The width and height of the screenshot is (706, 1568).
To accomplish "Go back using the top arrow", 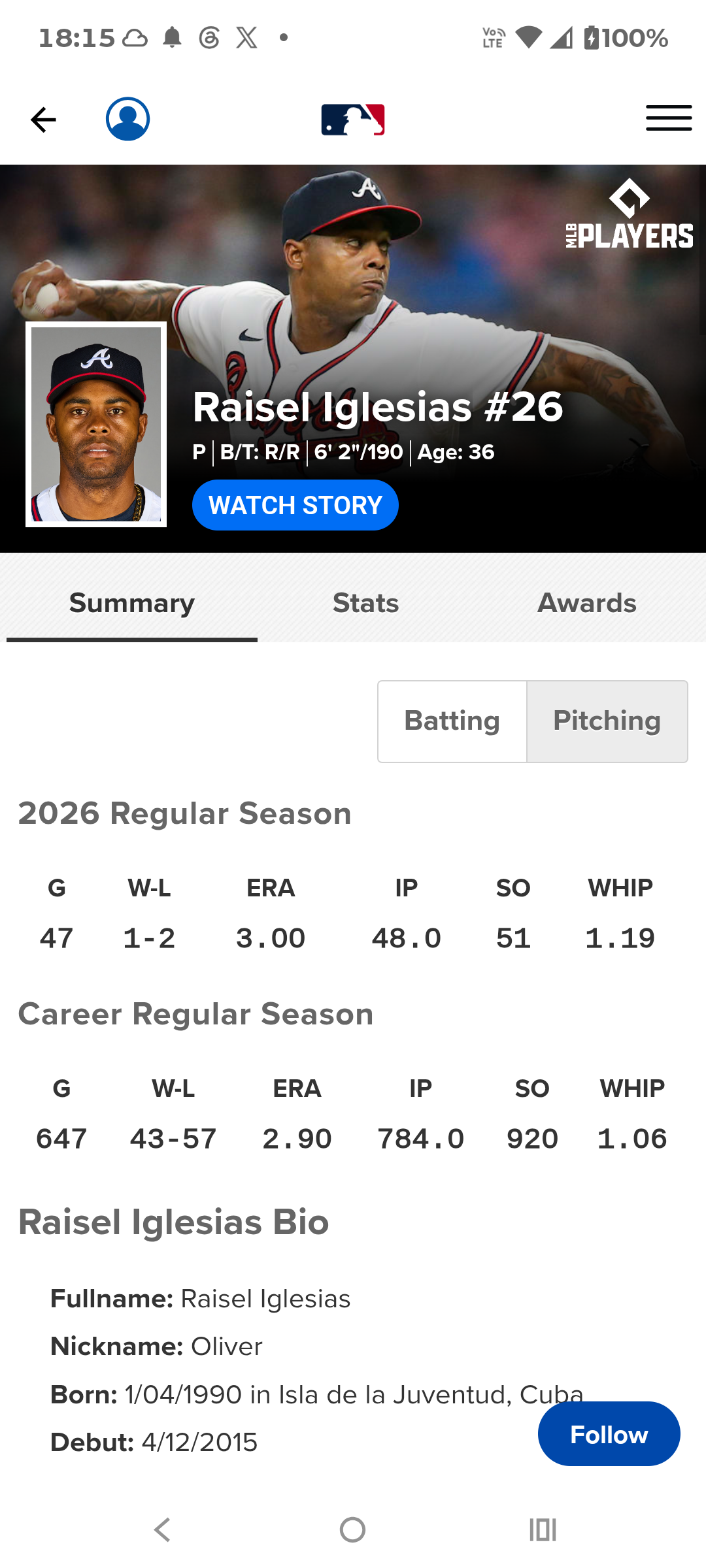I will click(43, 120).
